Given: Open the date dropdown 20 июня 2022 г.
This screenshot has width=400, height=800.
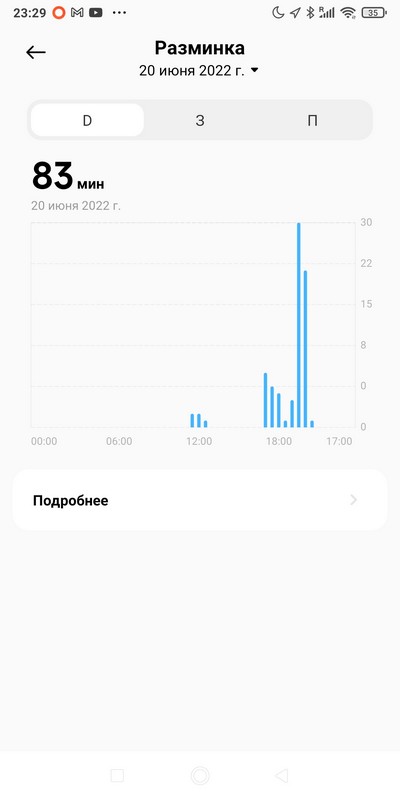Looking at the screenshot, I should point(199,71).
